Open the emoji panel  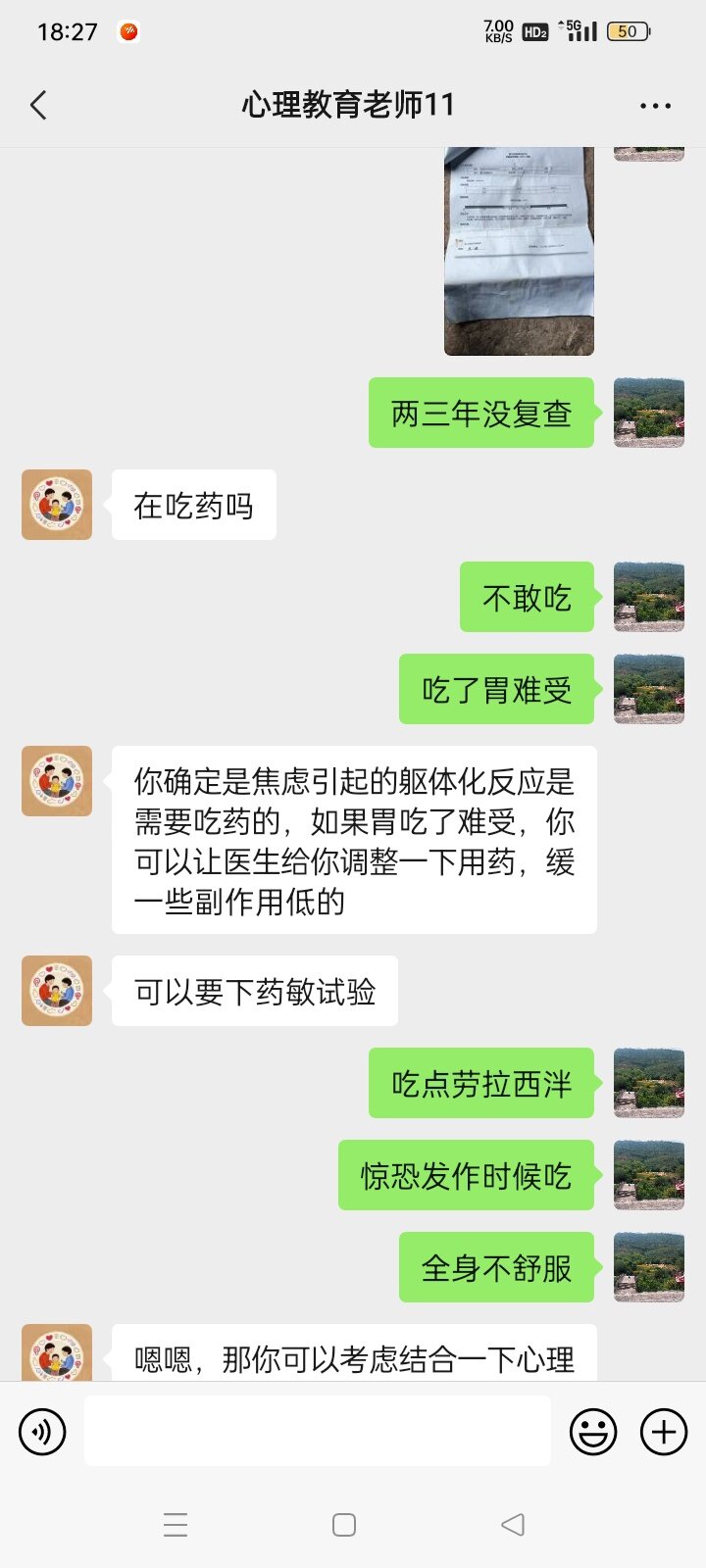(593, 1432)
